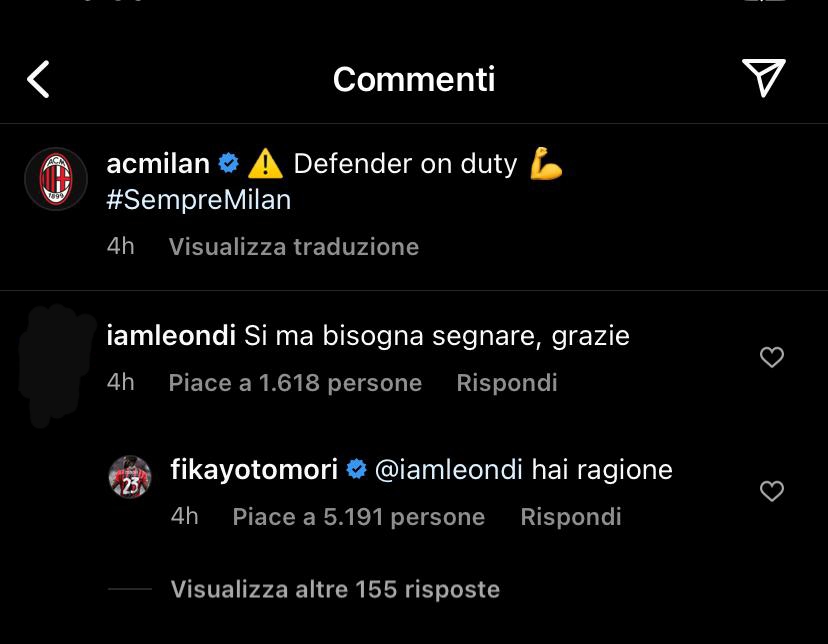Tap Visualizza traduzione under acmilan's caption
The height and width of the screenshot is (644, 828).
(294, 247)
